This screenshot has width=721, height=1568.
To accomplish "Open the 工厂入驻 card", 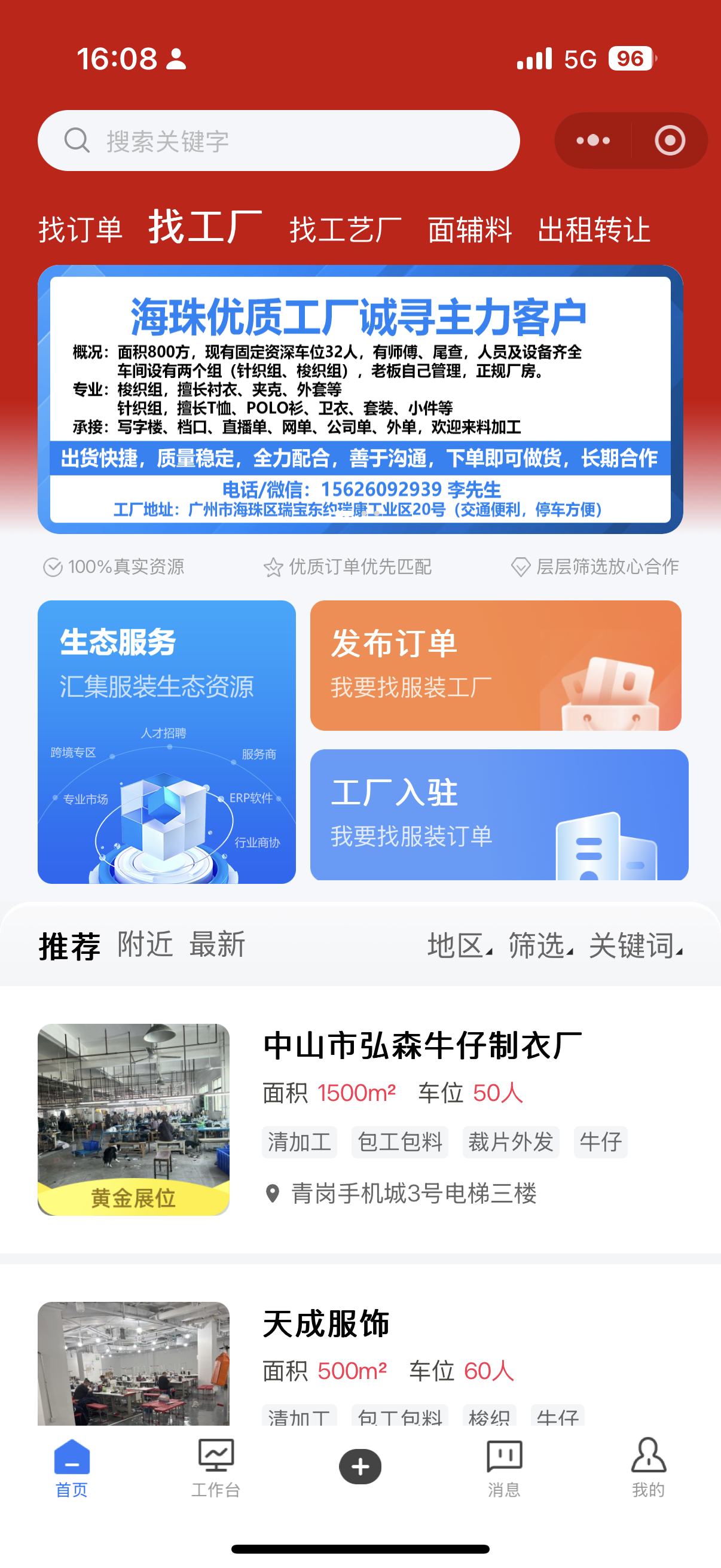I will point(499,814).
